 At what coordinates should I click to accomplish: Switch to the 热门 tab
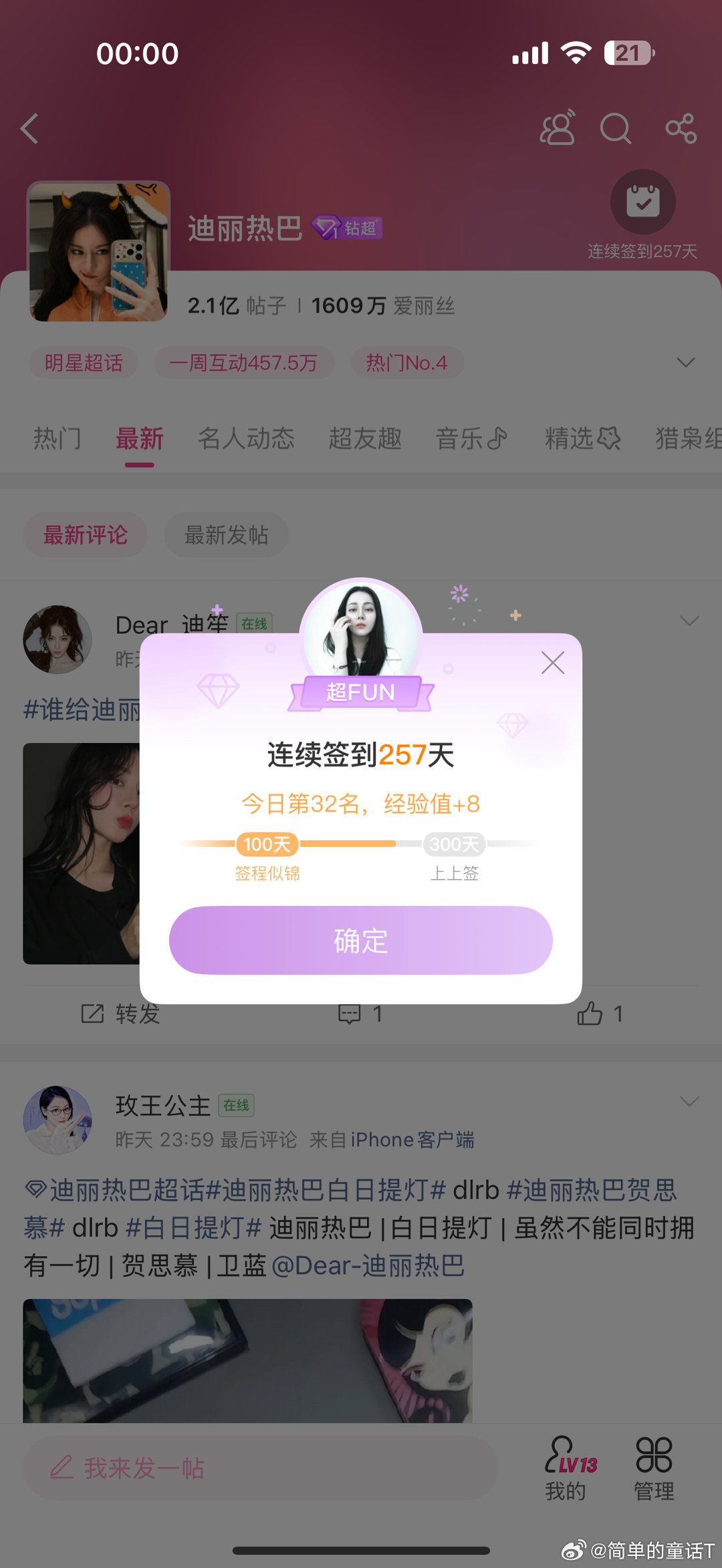click(x=57, y=438)
